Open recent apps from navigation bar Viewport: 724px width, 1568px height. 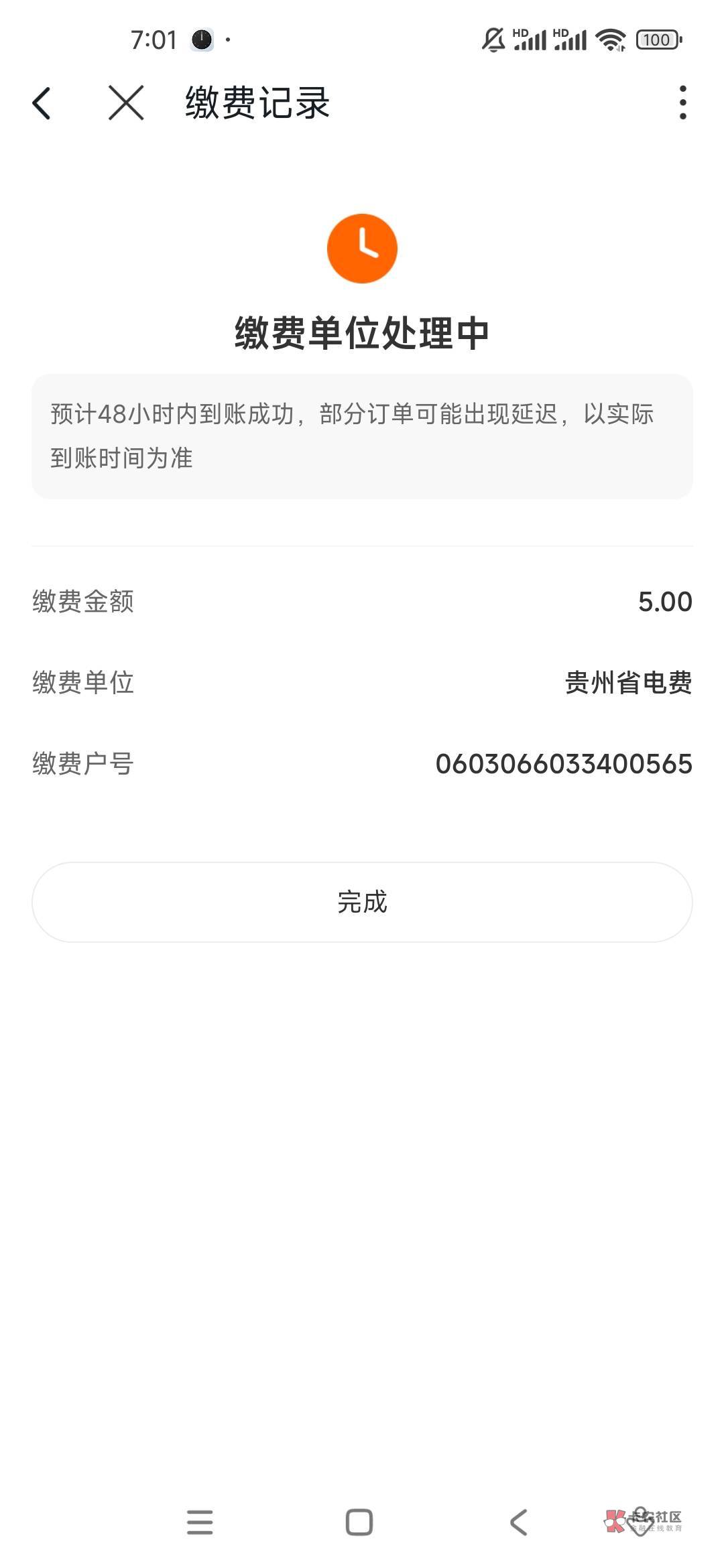200,1522
